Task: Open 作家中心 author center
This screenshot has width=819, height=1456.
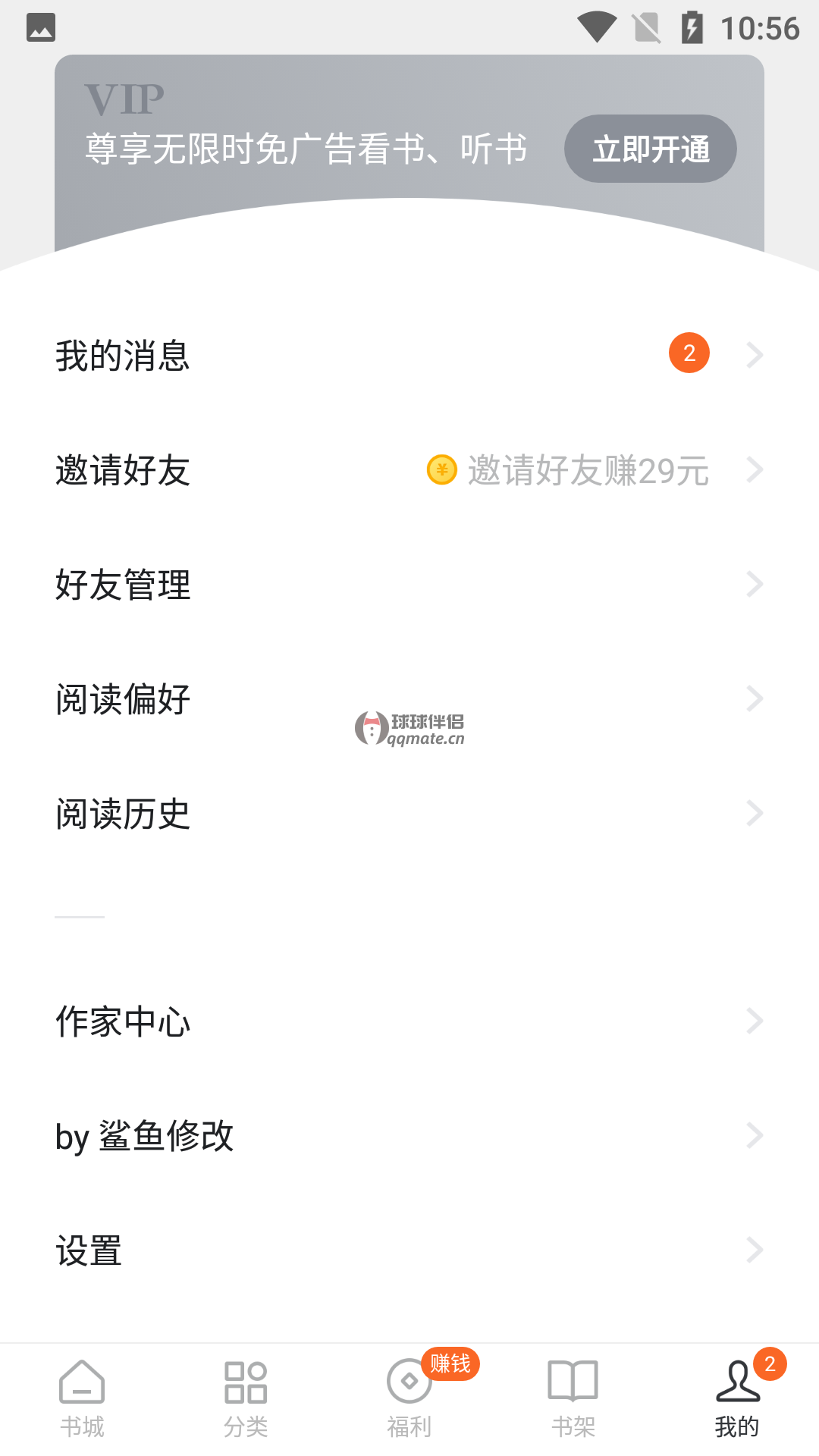Action: (x=409, y=1021)
